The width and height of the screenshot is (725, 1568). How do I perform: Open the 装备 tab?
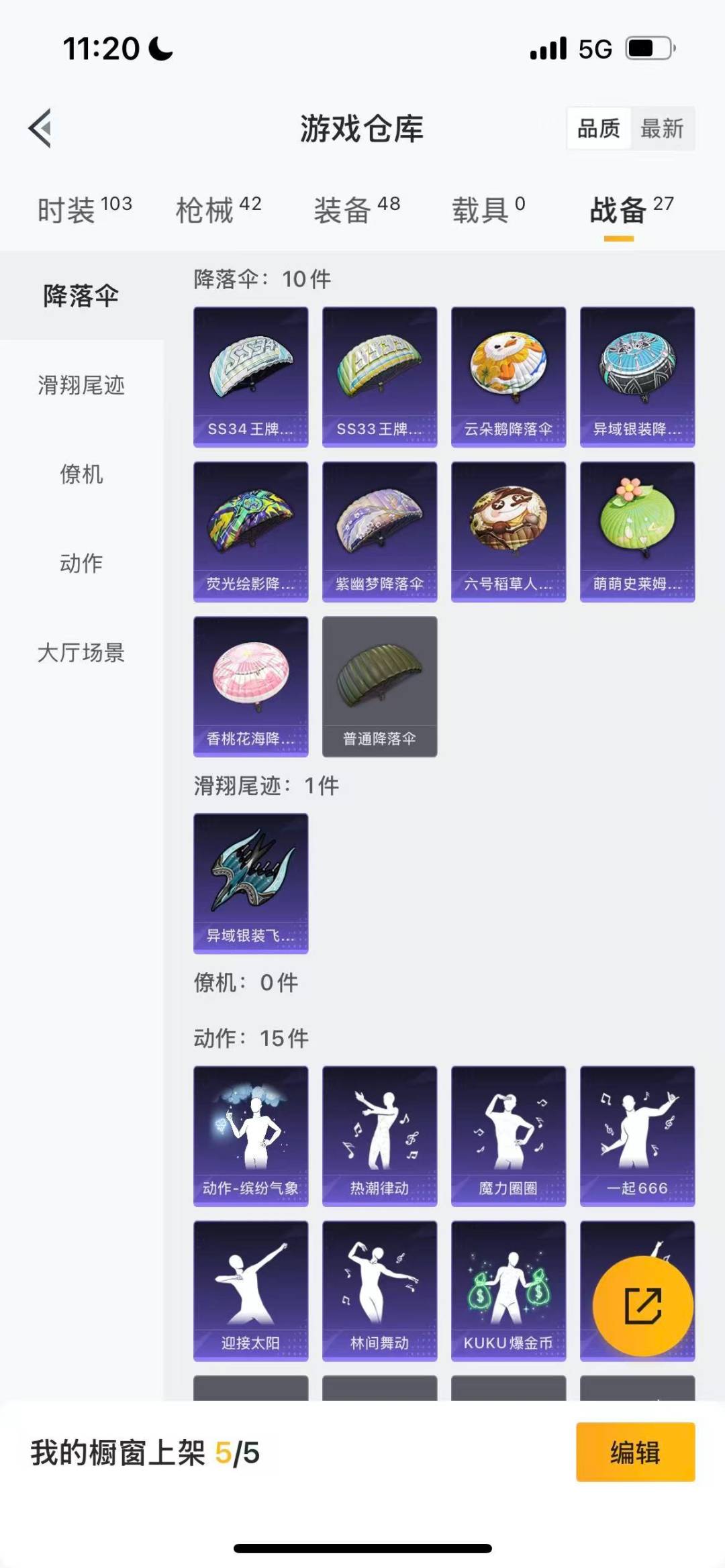coord(356,210)
